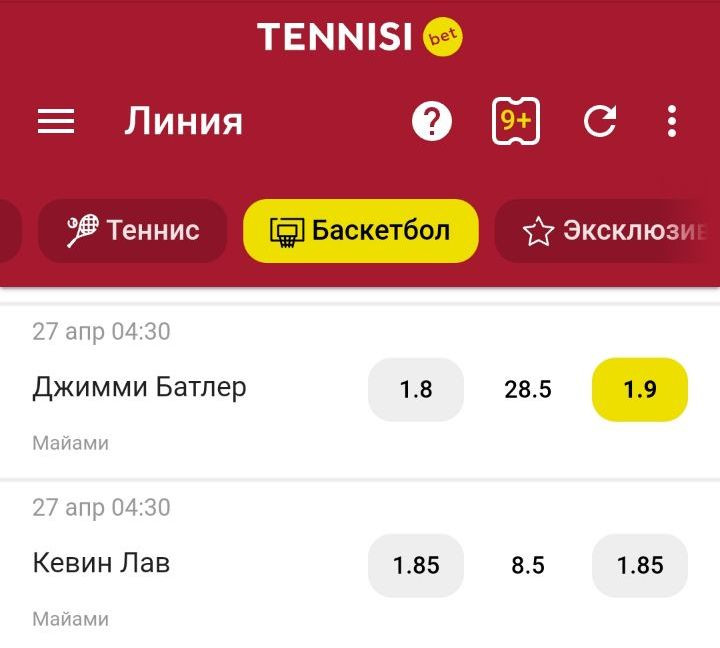Open the bet slip showing 9+

(516, 122)
